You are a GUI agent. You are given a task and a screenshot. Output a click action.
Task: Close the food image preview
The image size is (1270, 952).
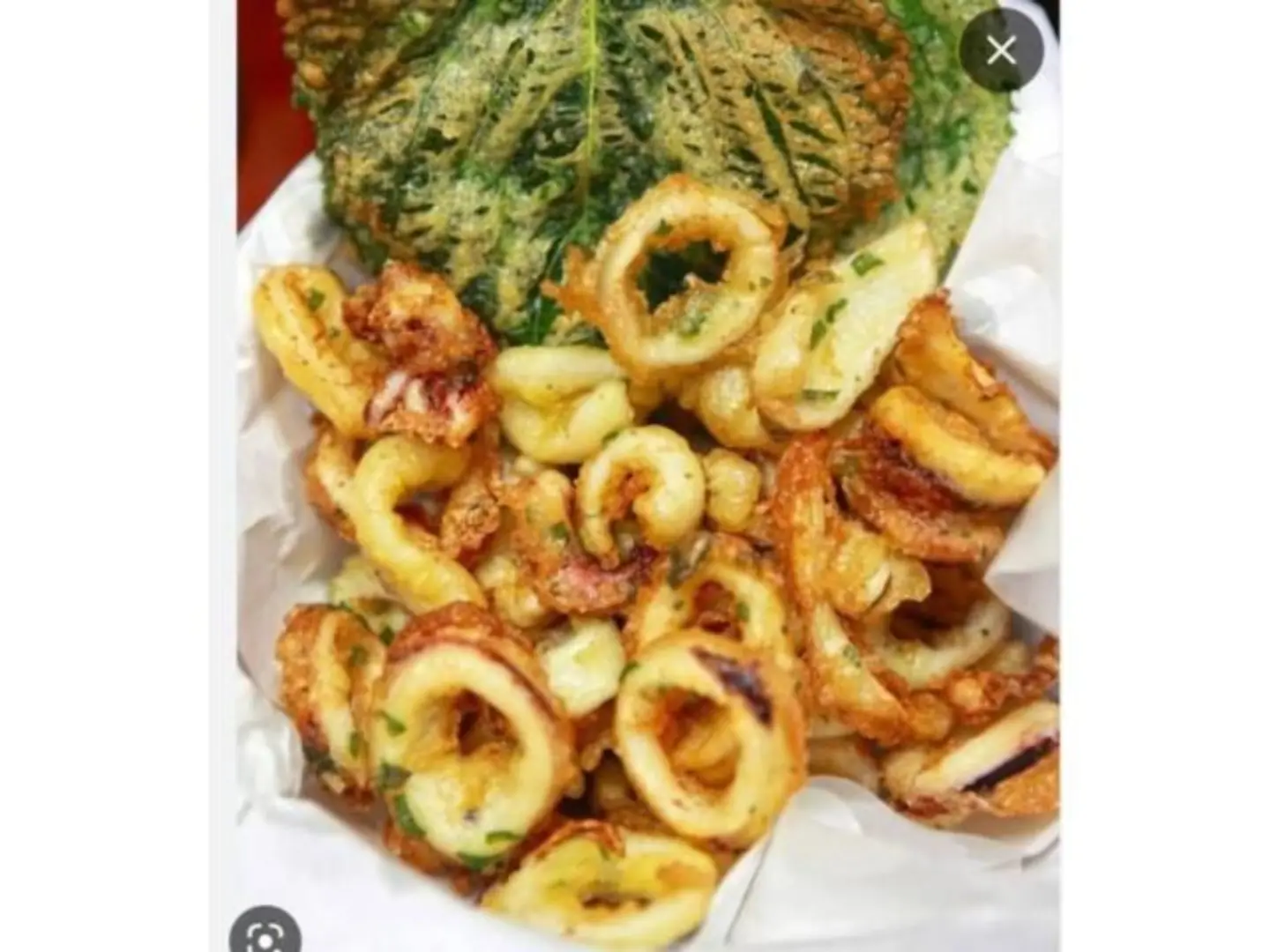click(x=1001, y=51)
